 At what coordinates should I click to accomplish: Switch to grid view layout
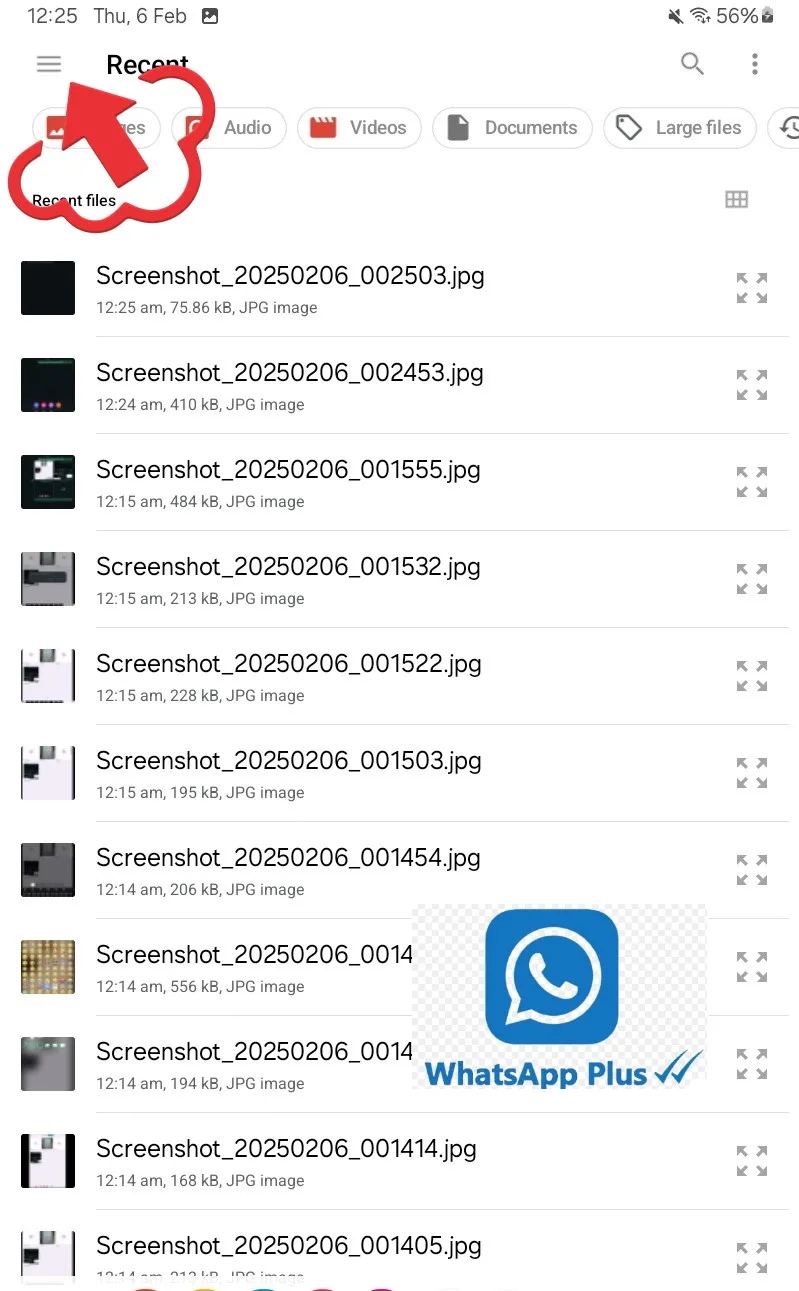point(736,199)
